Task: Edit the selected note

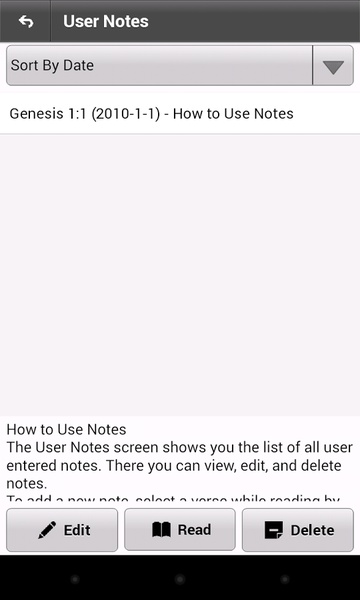Action: pos(62,530)
